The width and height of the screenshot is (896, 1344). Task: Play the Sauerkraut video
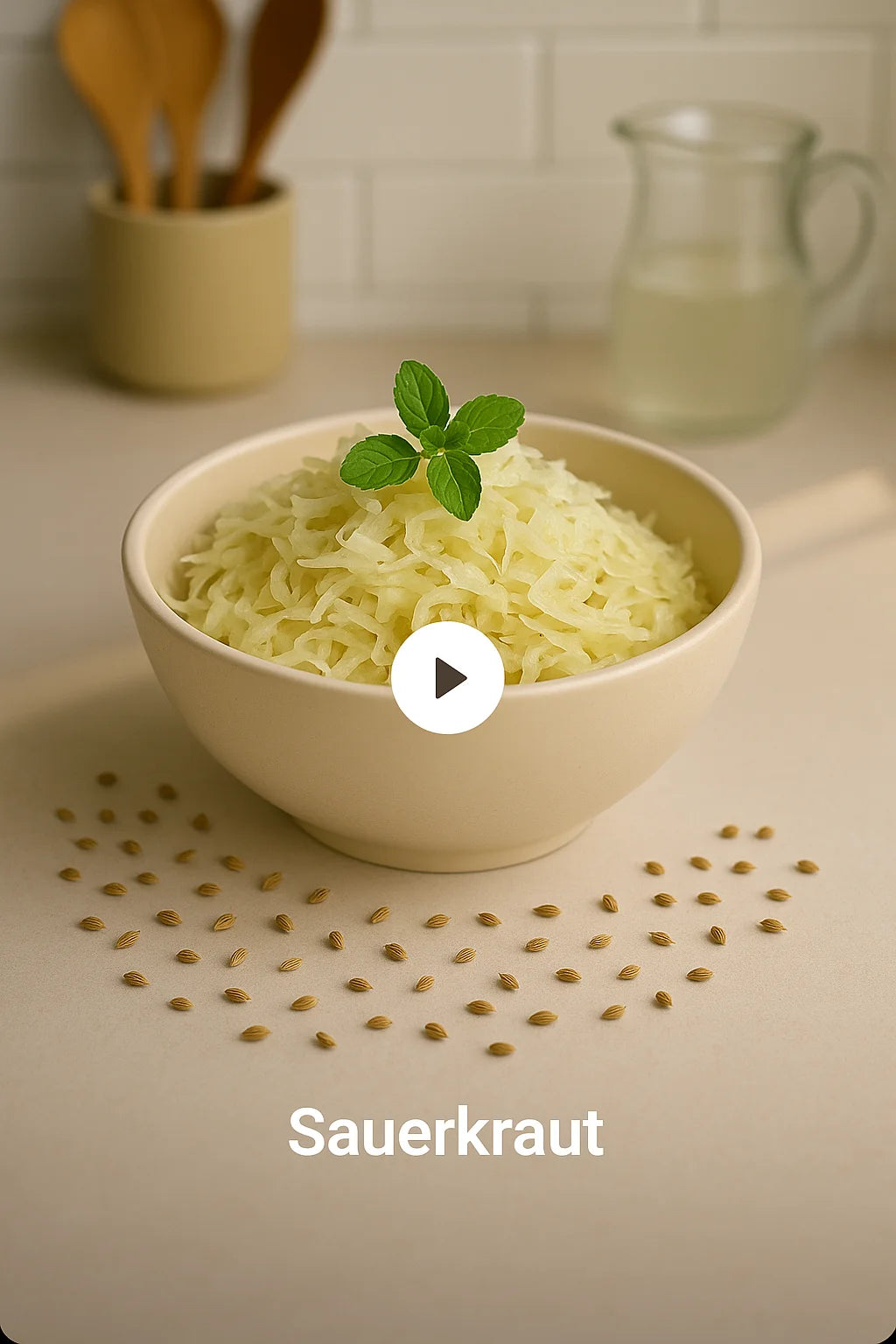[x=447, y=677]
